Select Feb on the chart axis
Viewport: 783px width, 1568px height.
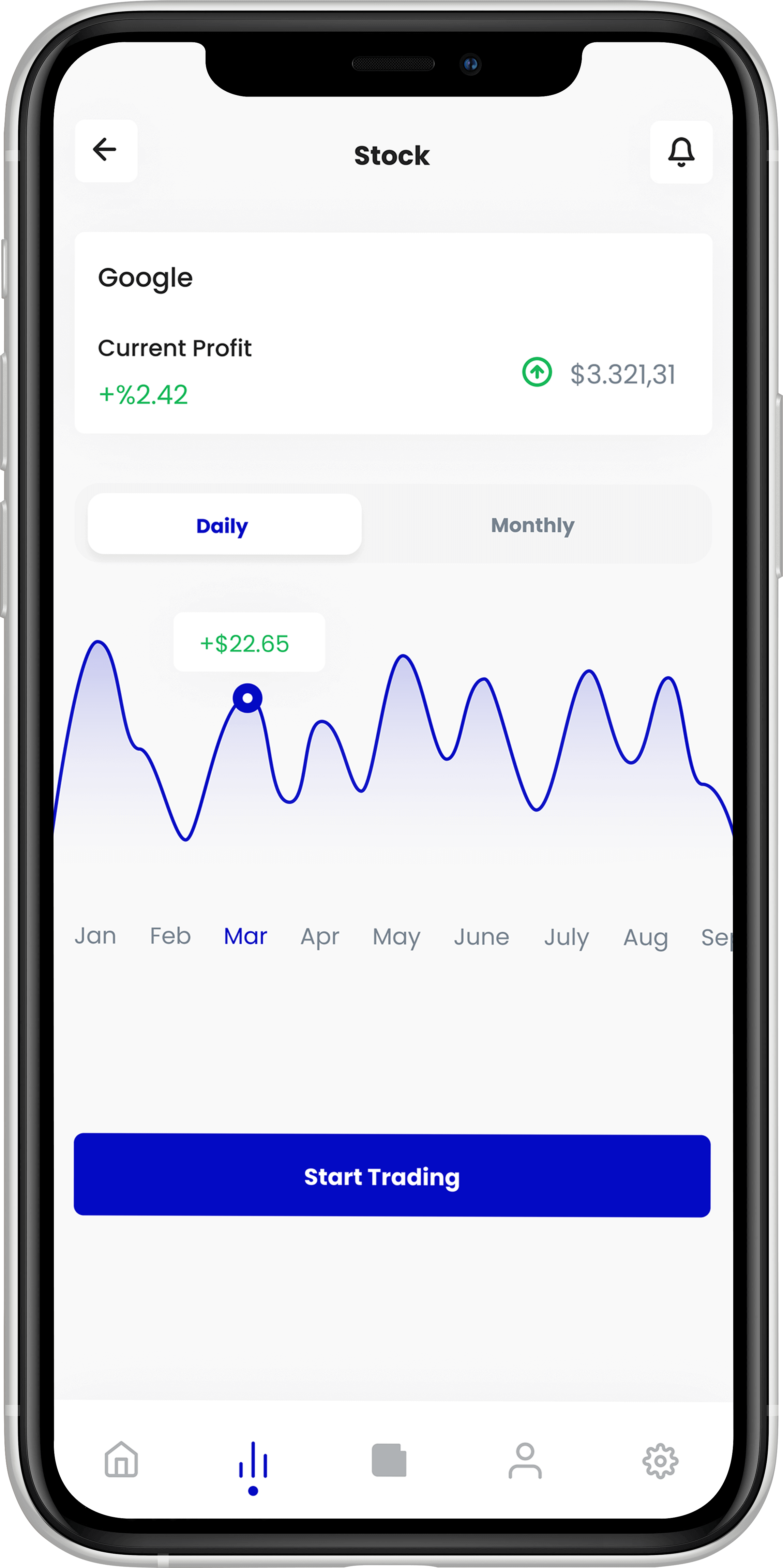[x=170, y=936]
